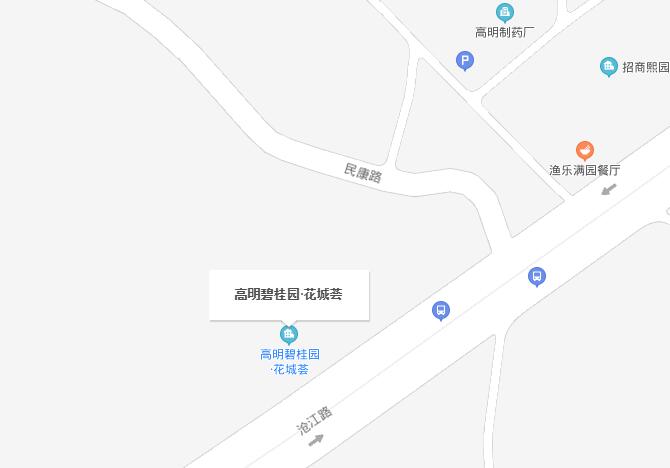Tap the 高明制药厂 map marker
This screenshot has width=670, height=468.
coord(505,13)
